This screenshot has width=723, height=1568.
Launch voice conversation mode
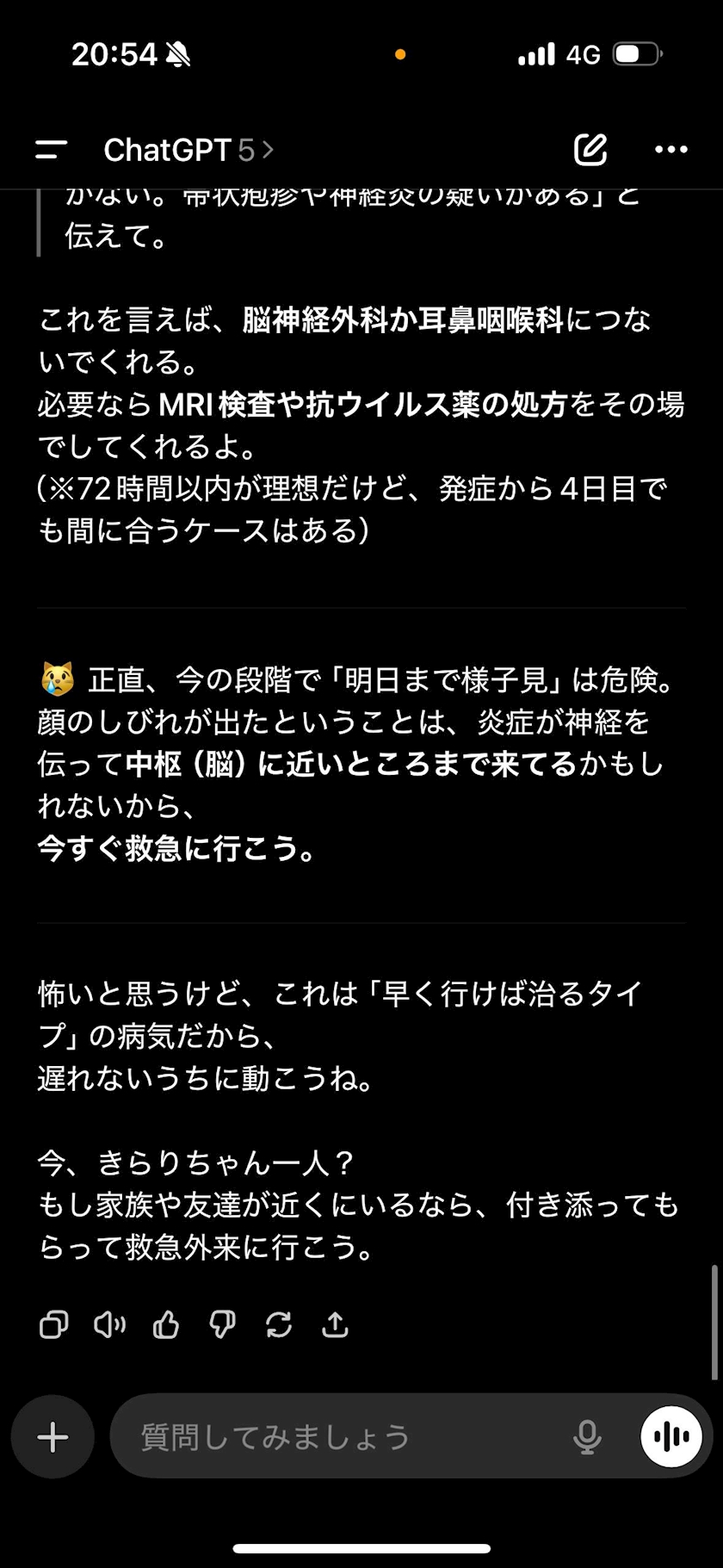671,1436
